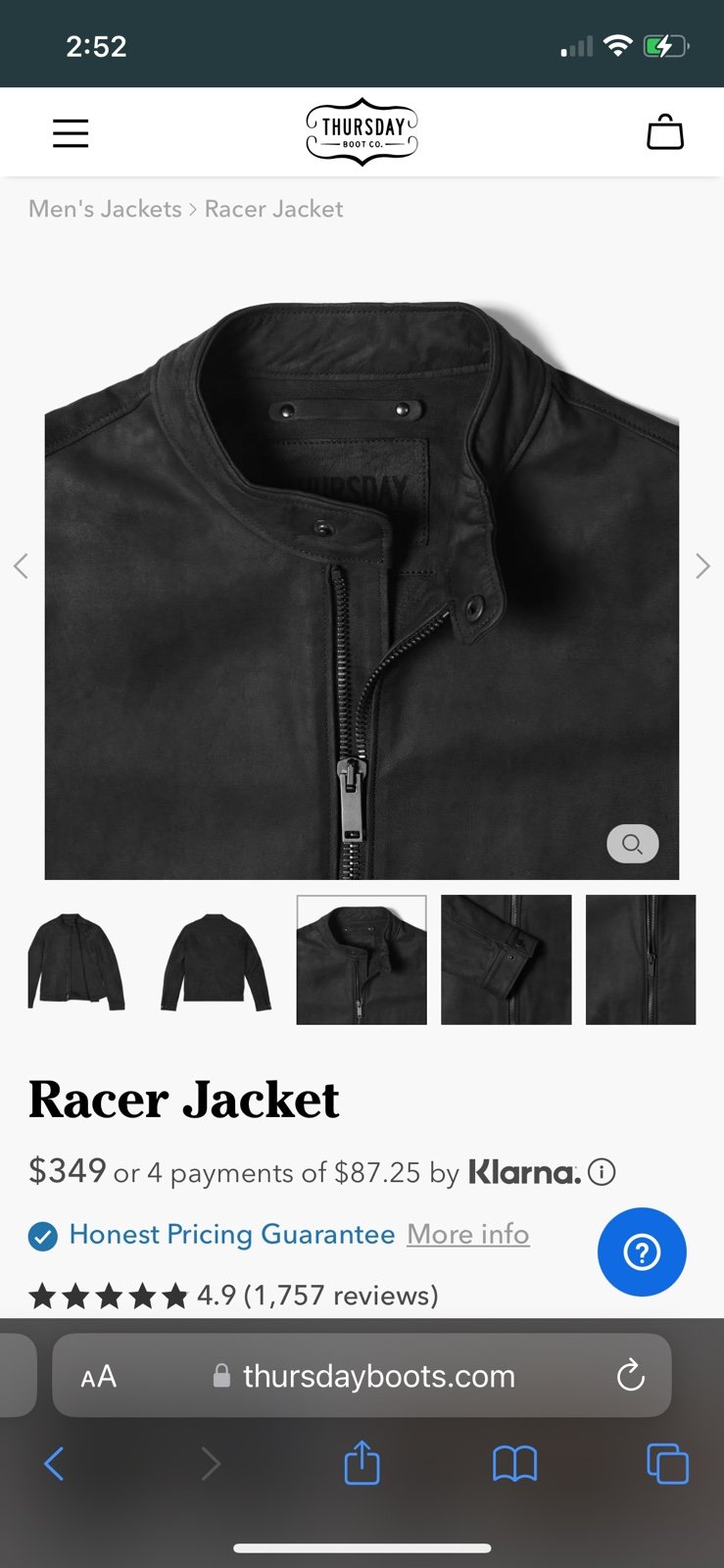Share this page from Safari toolbar
Image resolution: width=724 pixels, height=1568 pixels.
(362, 1462)
